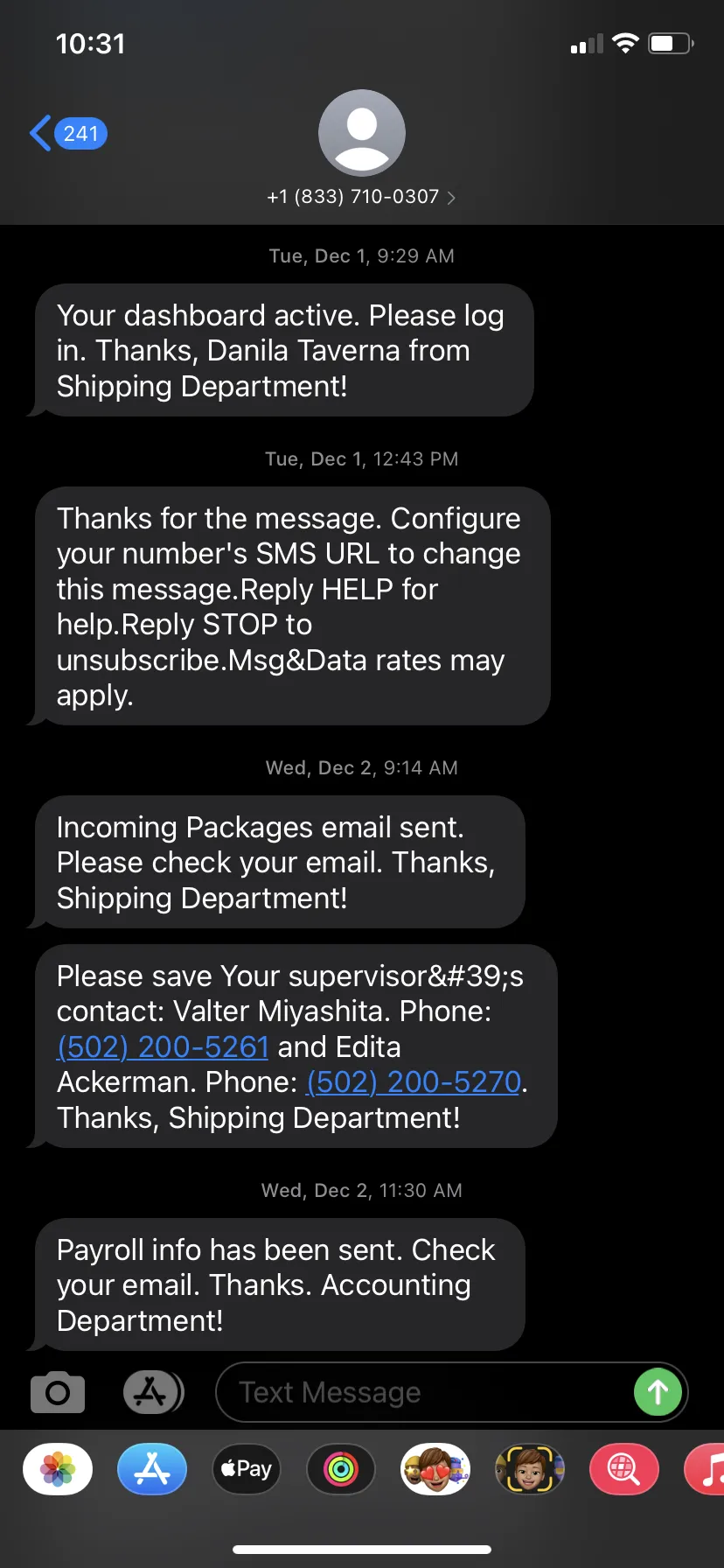Focus the Text Message input field
This screenshot has width=724, height=1568.
[x=425, y=1392]
